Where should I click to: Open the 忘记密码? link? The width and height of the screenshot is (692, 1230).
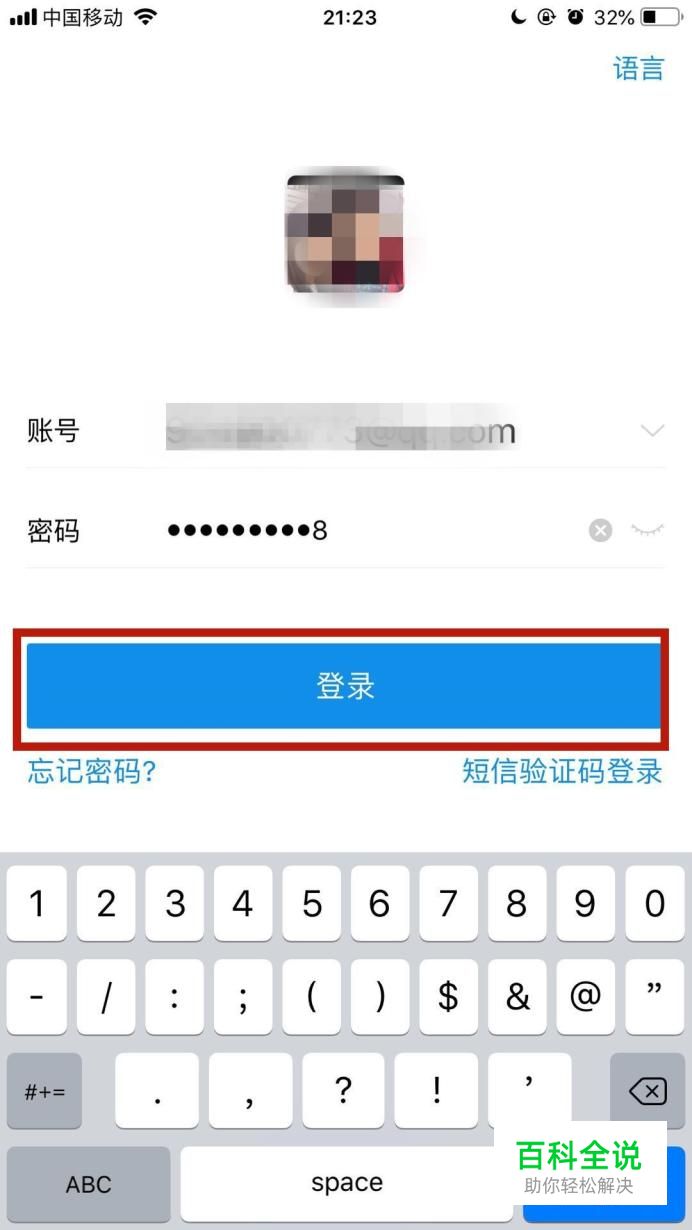tap(92, 771)
